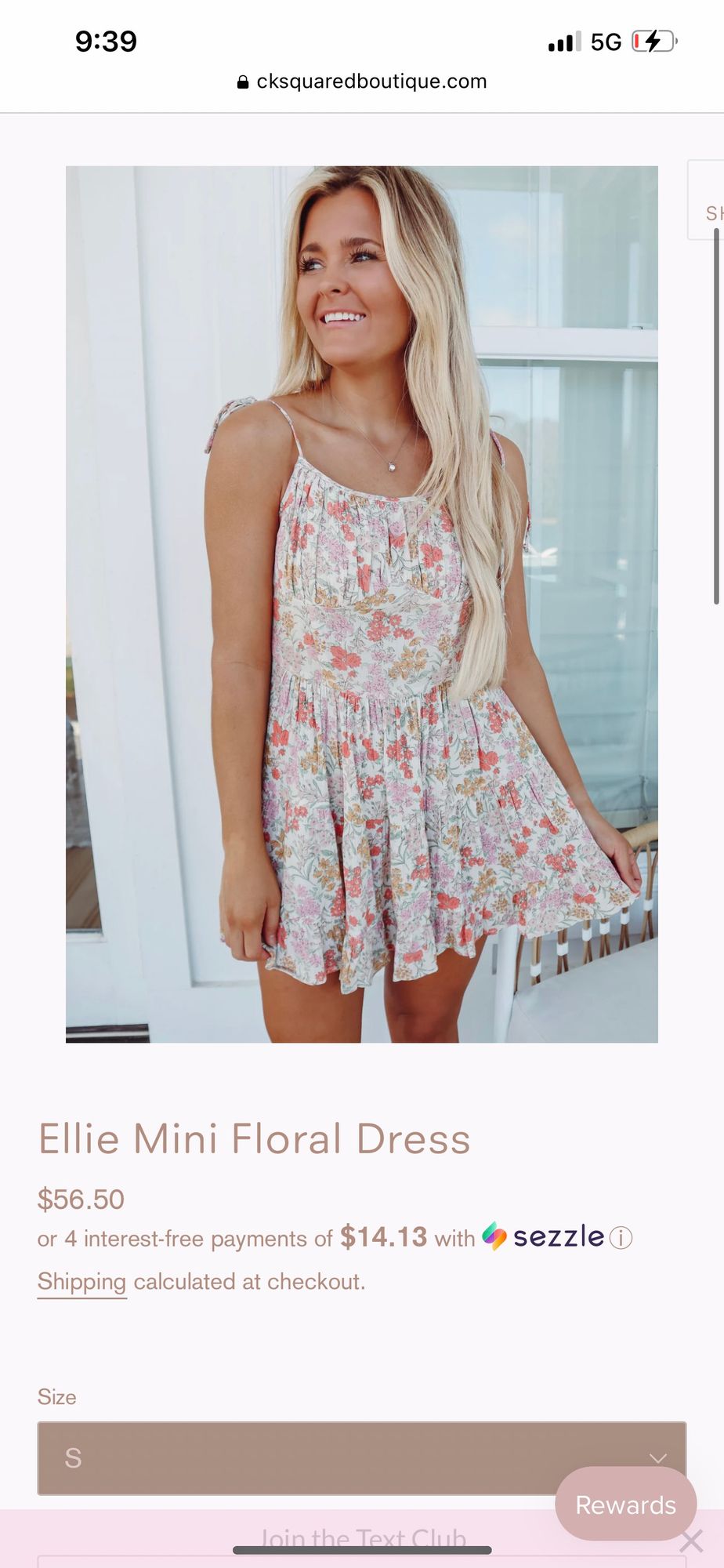Open the Rewards button
724x1568 pixels.
pyautogui.click(x=625, y=1504)
